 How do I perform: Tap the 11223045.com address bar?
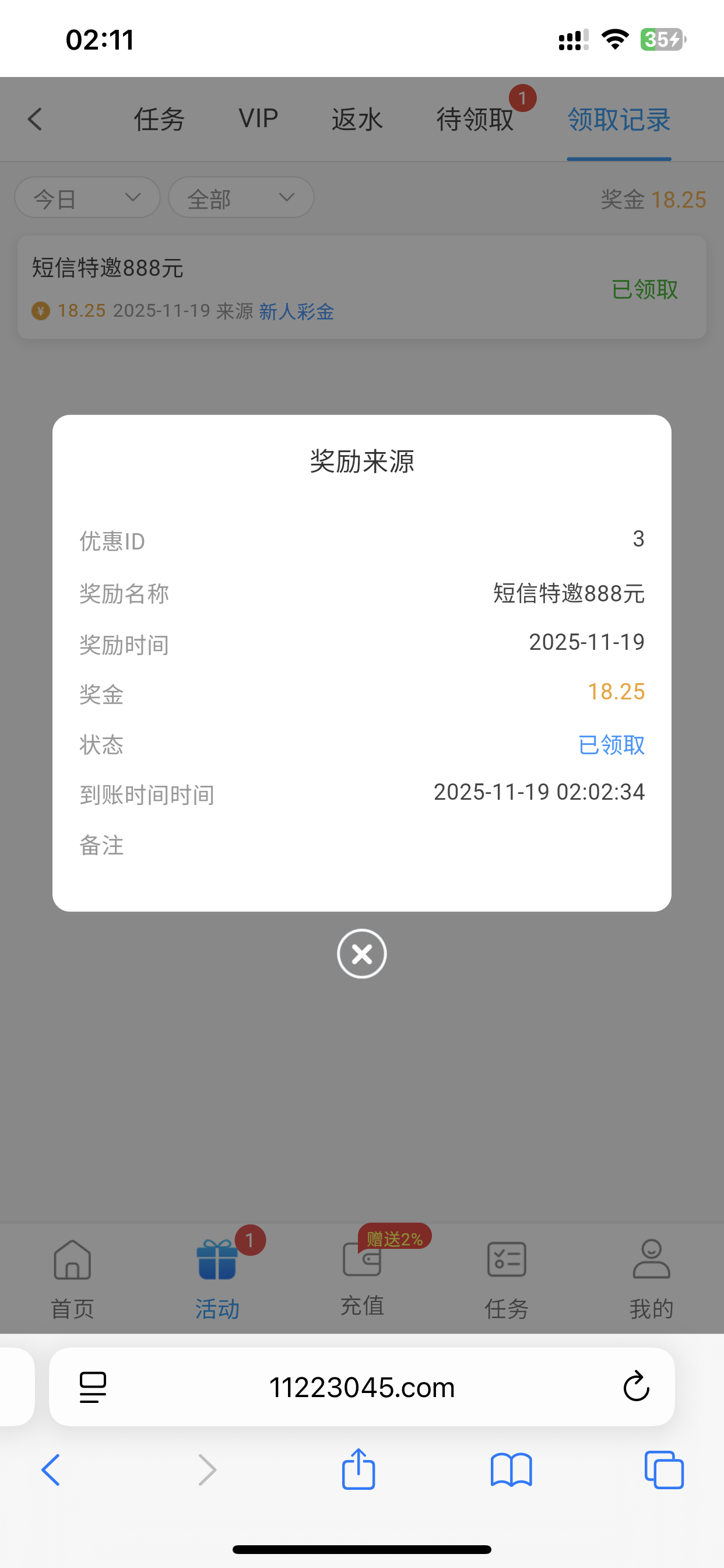(x=361, y=1387)
